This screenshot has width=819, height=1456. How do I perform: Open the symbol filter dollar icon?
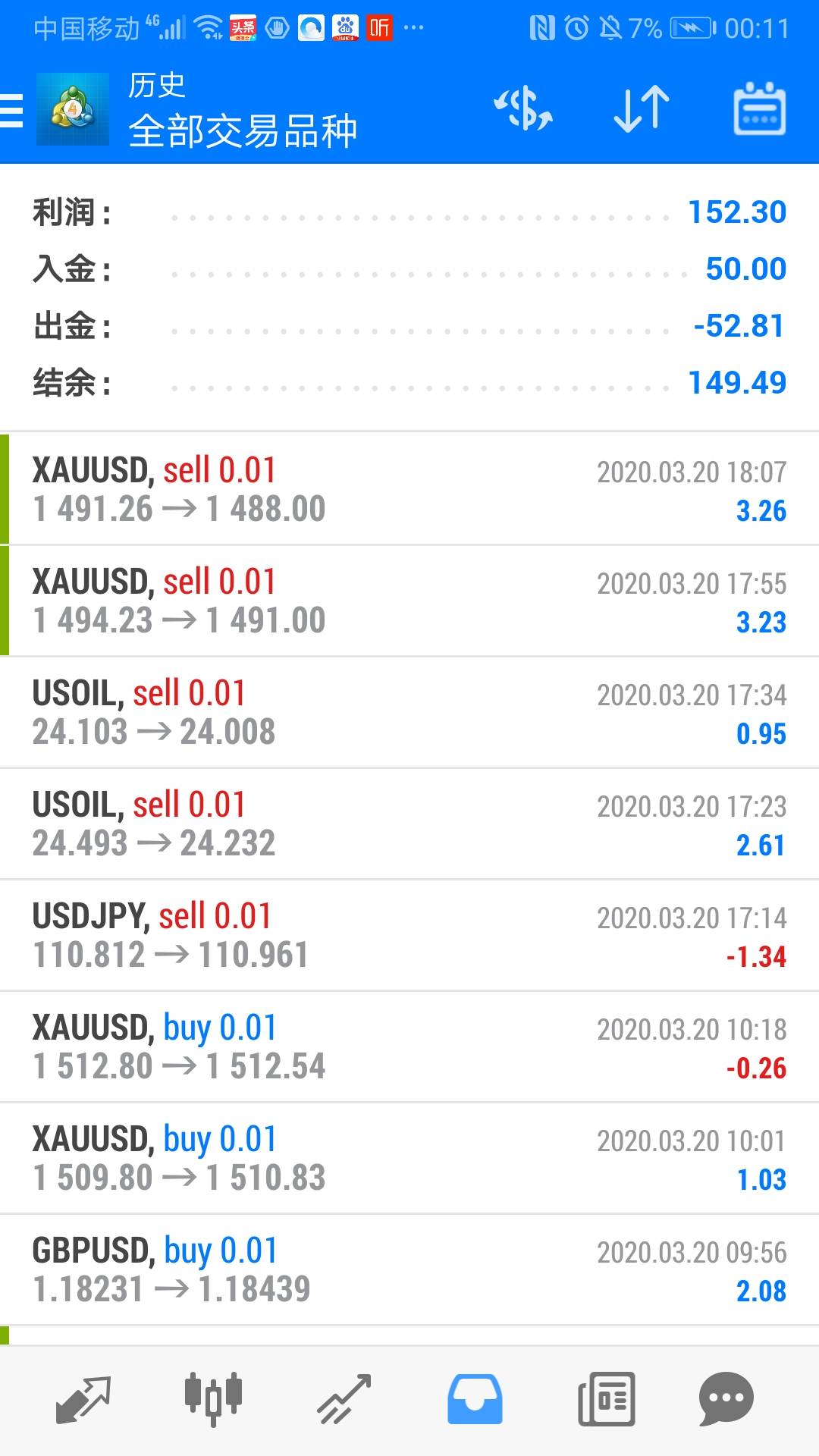point(523,109)
